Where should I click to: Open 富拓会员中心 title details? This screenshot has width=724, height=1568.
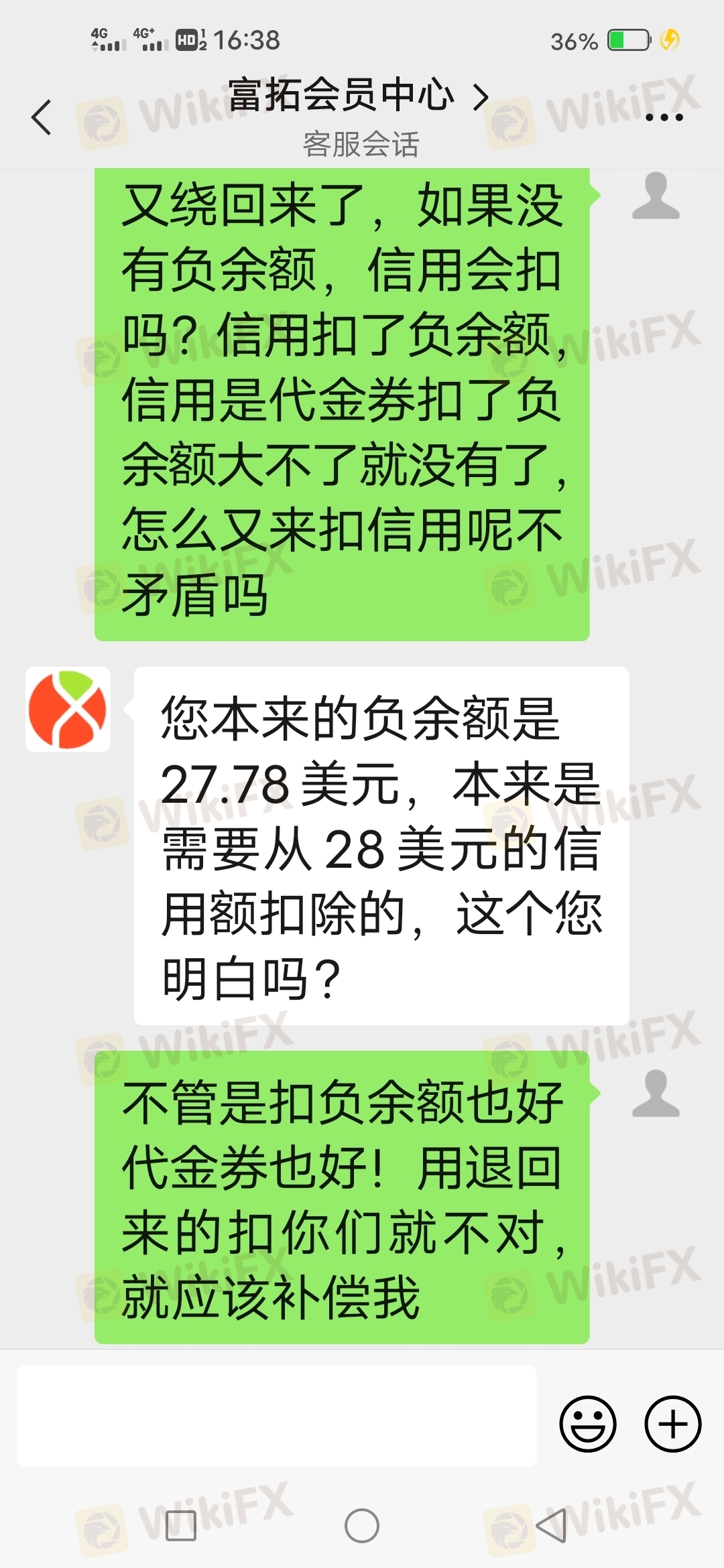[359, 96]
